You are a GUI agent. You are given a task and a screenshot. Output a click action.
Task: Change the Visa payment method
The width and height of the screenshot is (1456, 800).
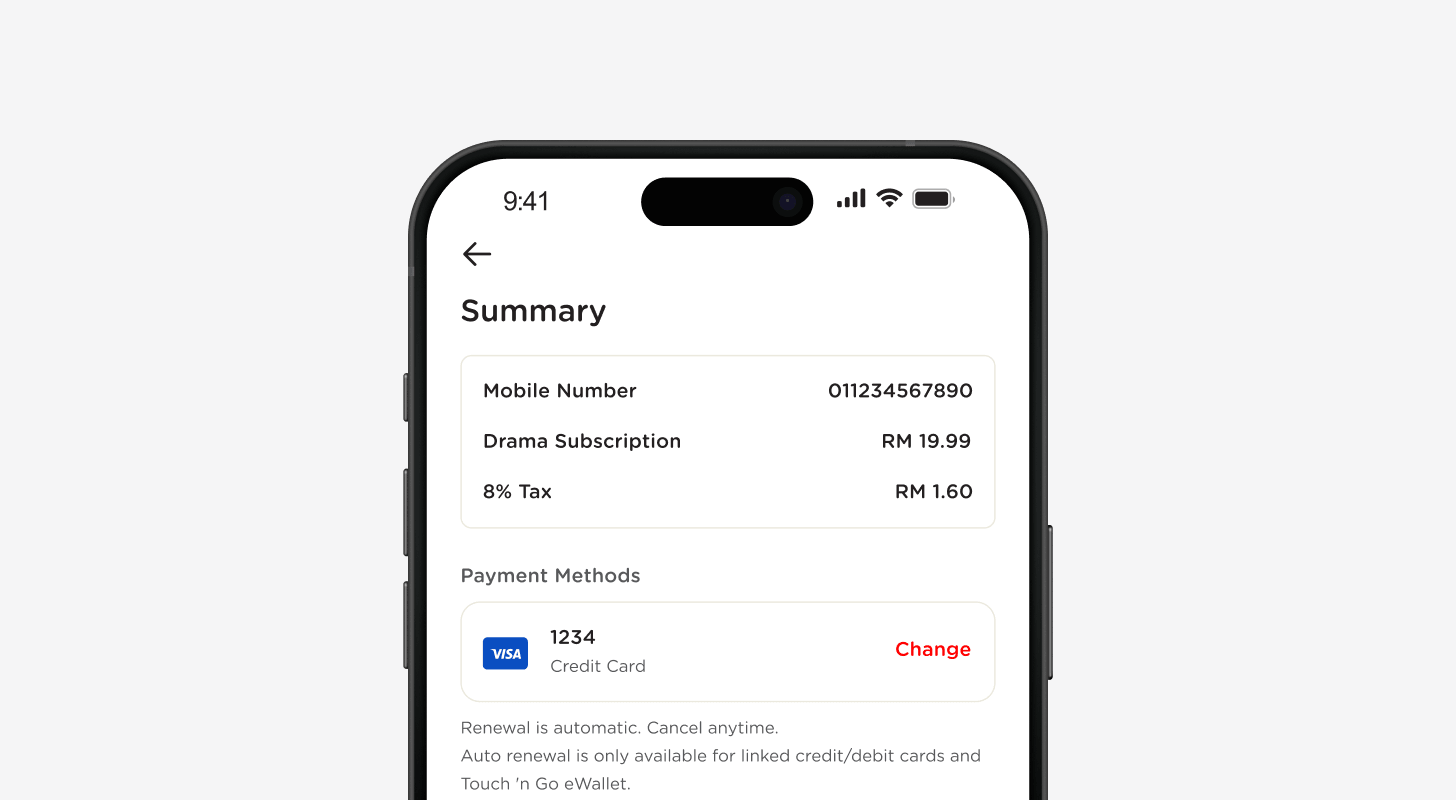pyautogui.click(x=932, y=649)
